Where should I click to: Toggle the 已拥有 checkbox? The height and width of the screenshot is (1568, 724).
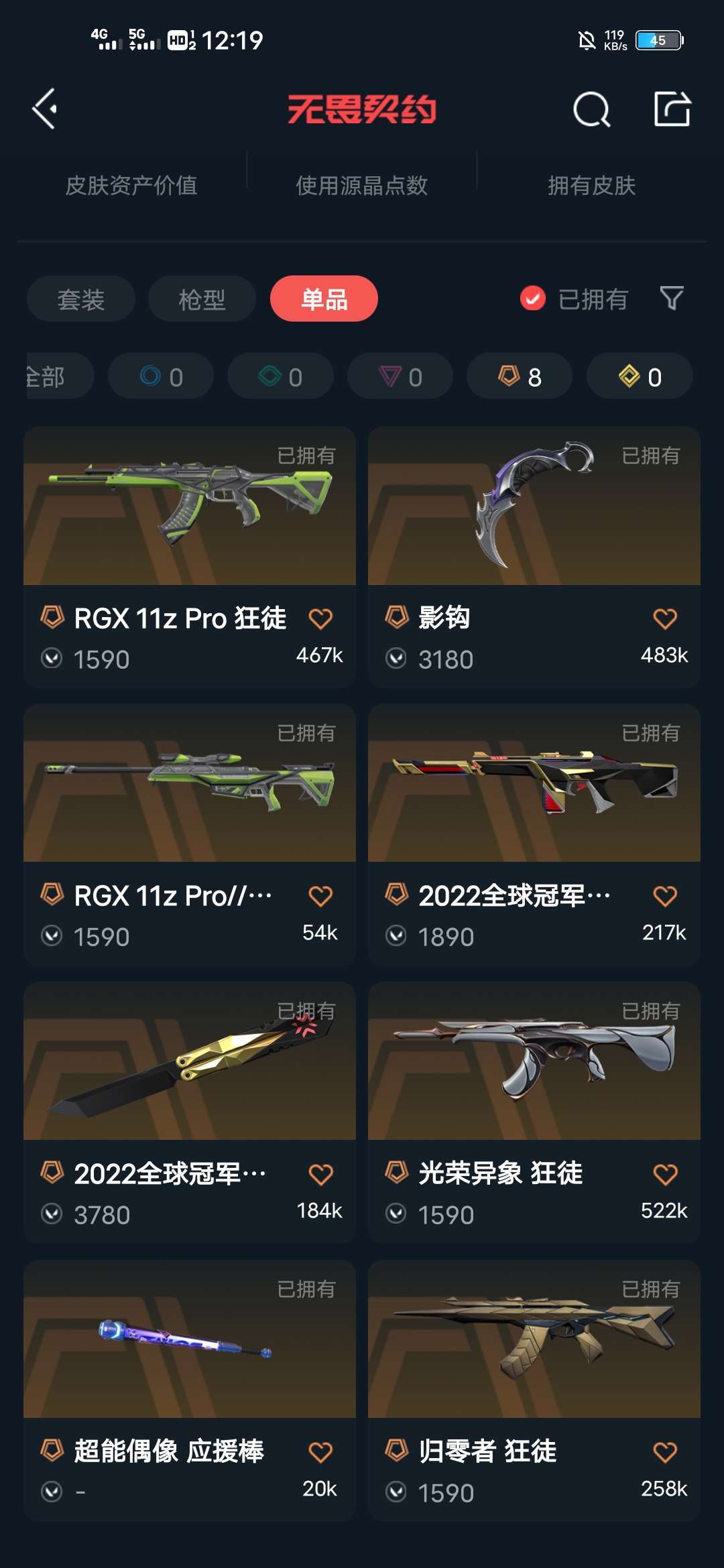[533, 299]
